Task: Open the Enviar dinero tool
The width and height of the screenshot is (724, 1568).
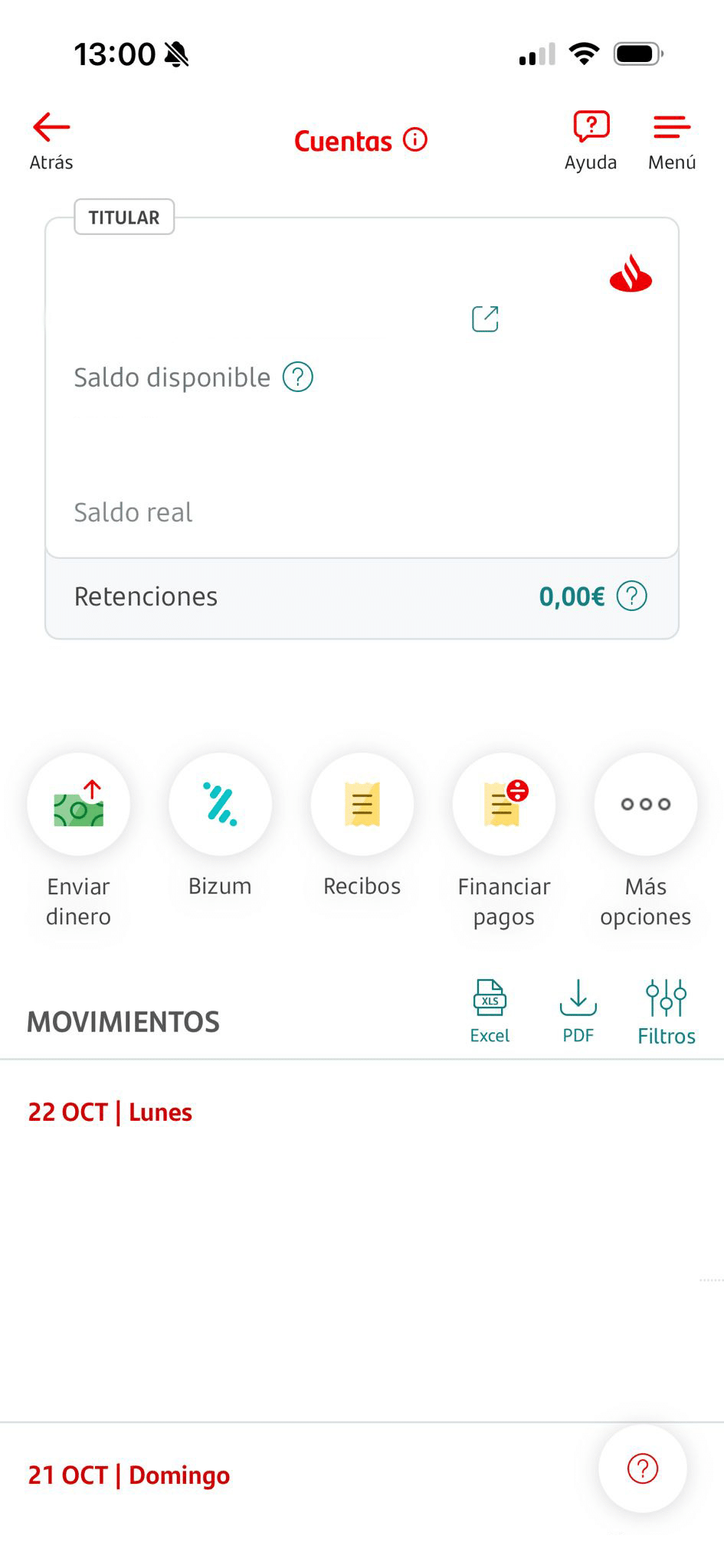Action: pyautogui.click(x=78, y=805)
